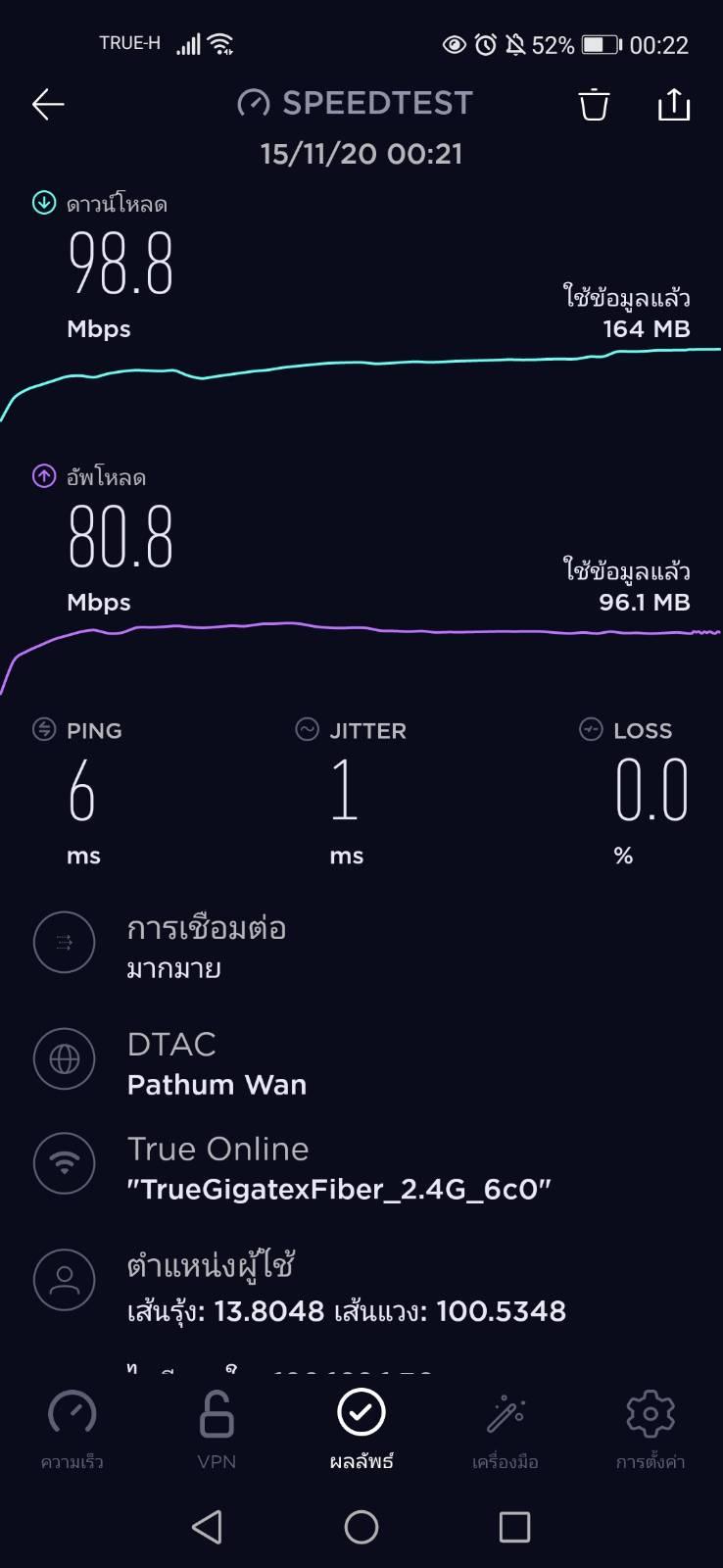
Task: Tap the system home button
Action: [x=361, y=1527]
